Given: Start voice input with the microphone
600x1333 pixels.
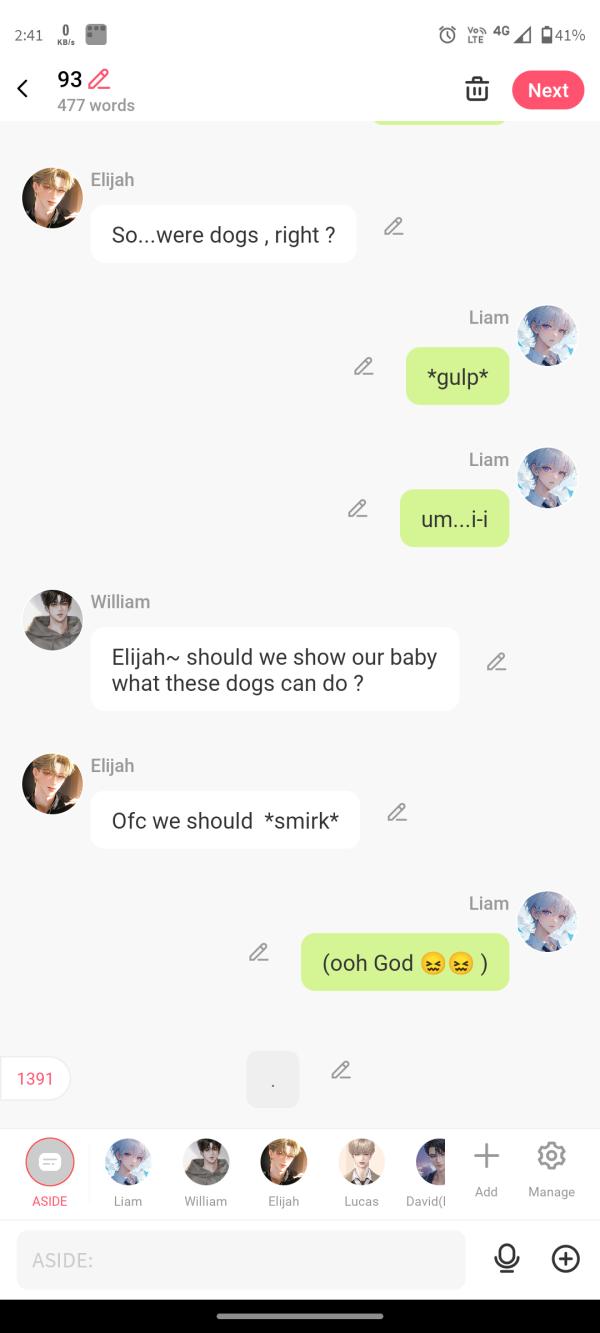Looking at the screenshot, I should (507, 1259).
